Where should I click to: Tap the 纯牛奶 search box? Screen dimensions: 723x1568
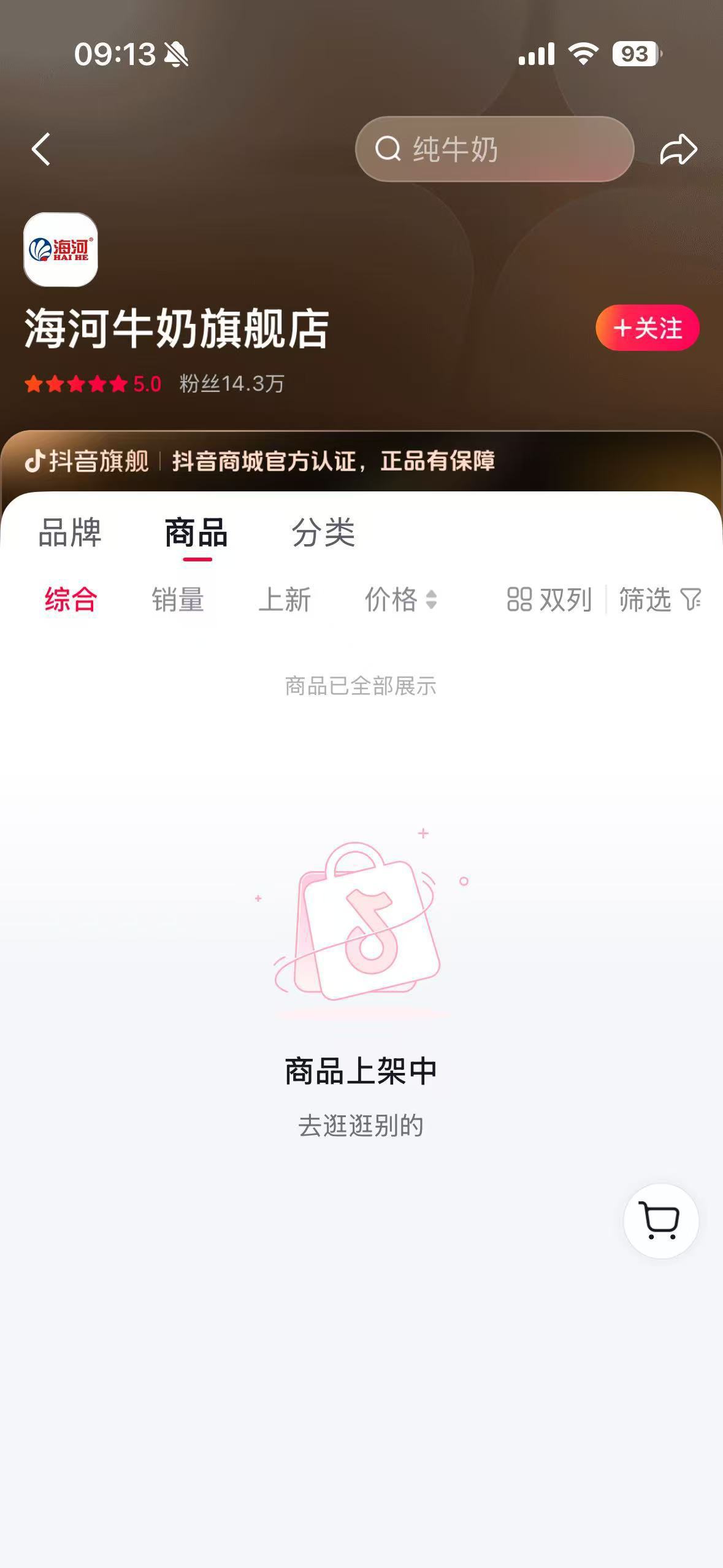pyautogui.click(x=494, y=149)
